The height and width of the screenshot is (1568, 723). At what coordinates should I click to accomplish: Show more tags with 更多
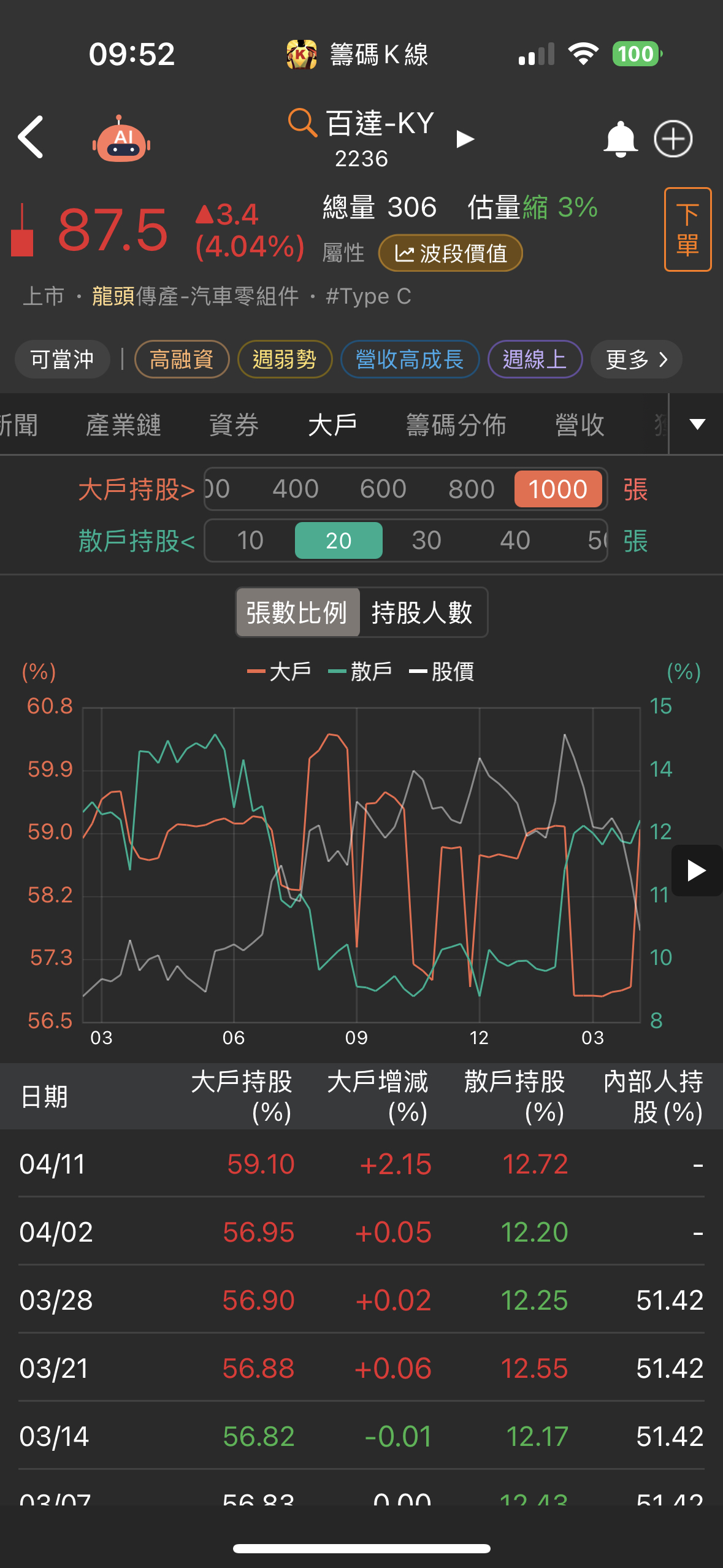click(x=637, y=359)
